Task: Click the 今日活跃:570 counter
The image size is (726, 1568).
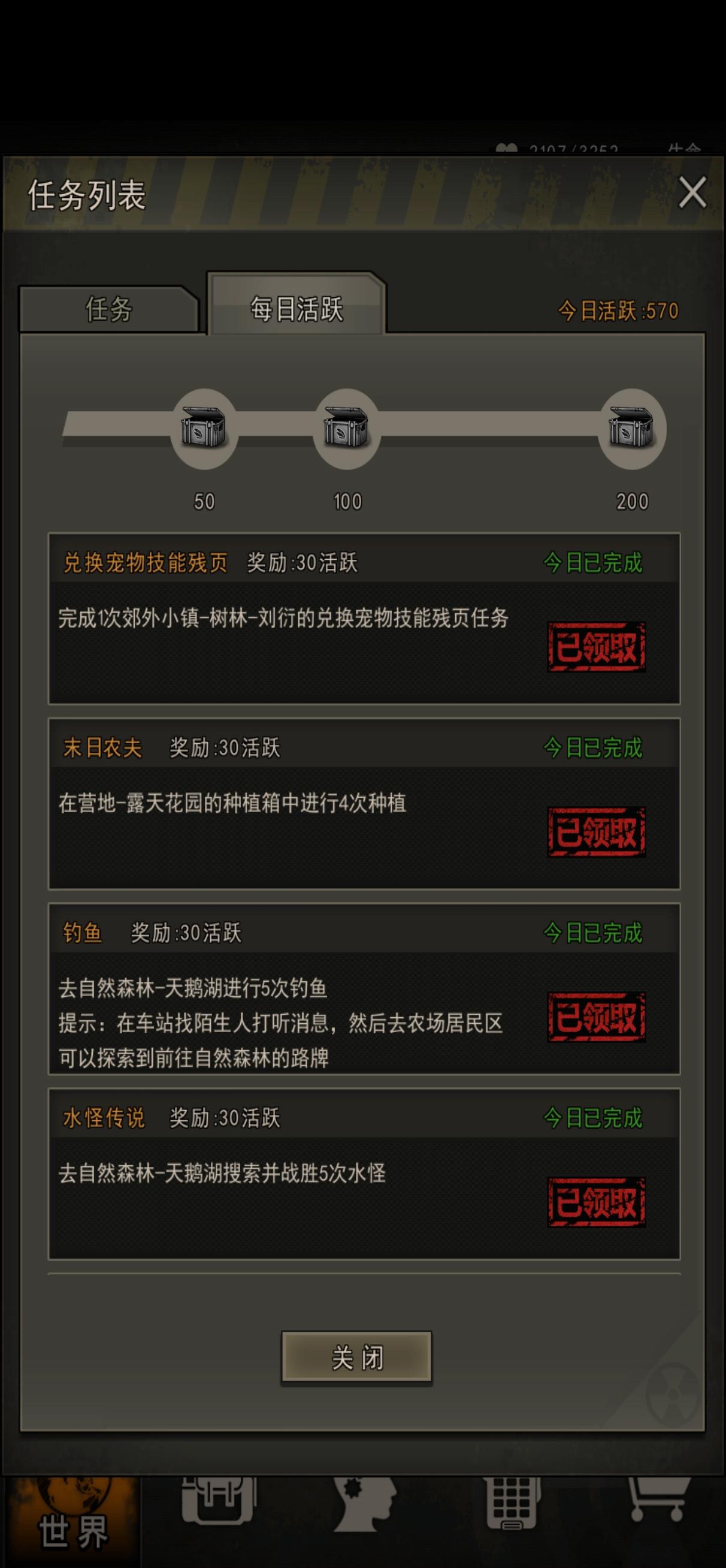Action: [x=619, y=309]
